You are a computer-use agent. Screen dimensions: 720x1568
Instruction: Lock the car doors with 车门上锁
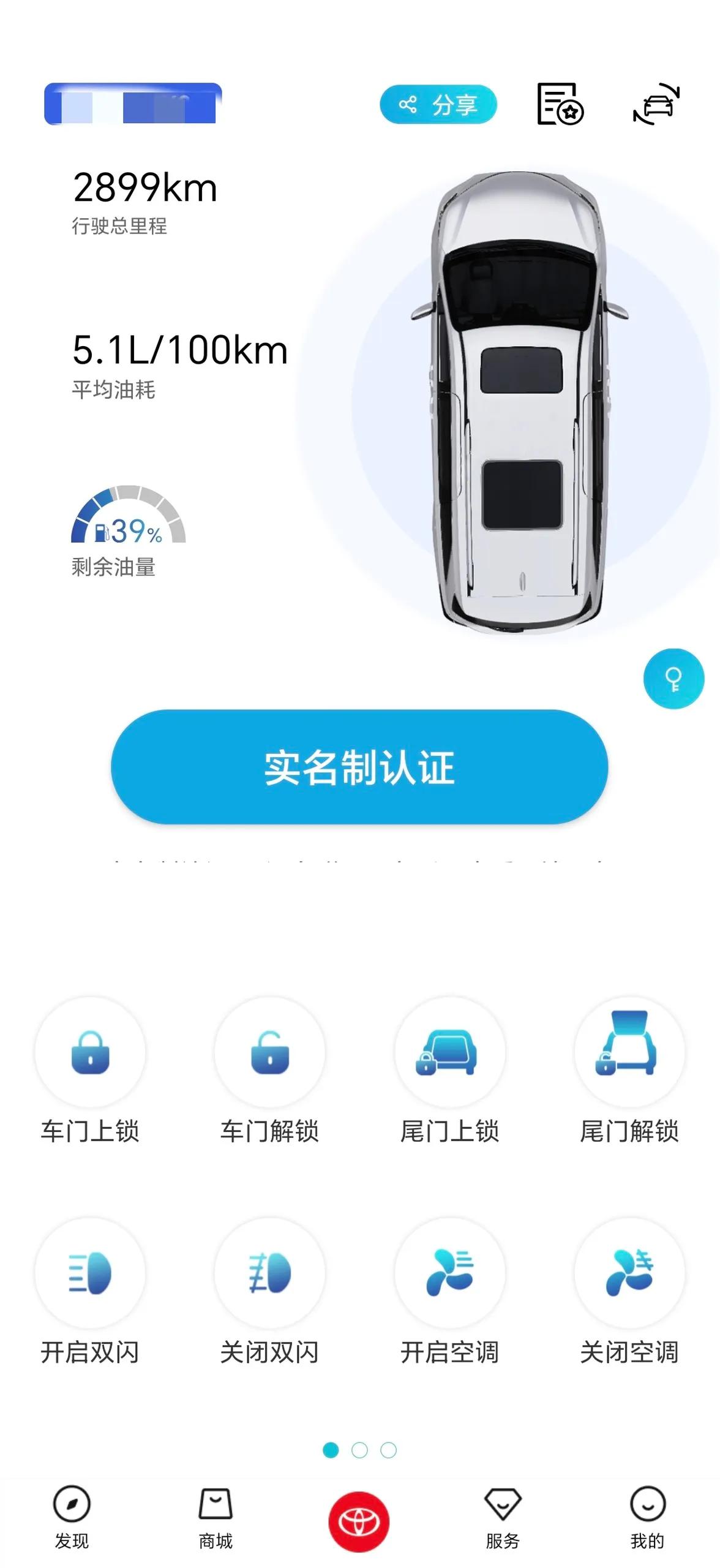pyautogui.click(x=90, y=1052)
